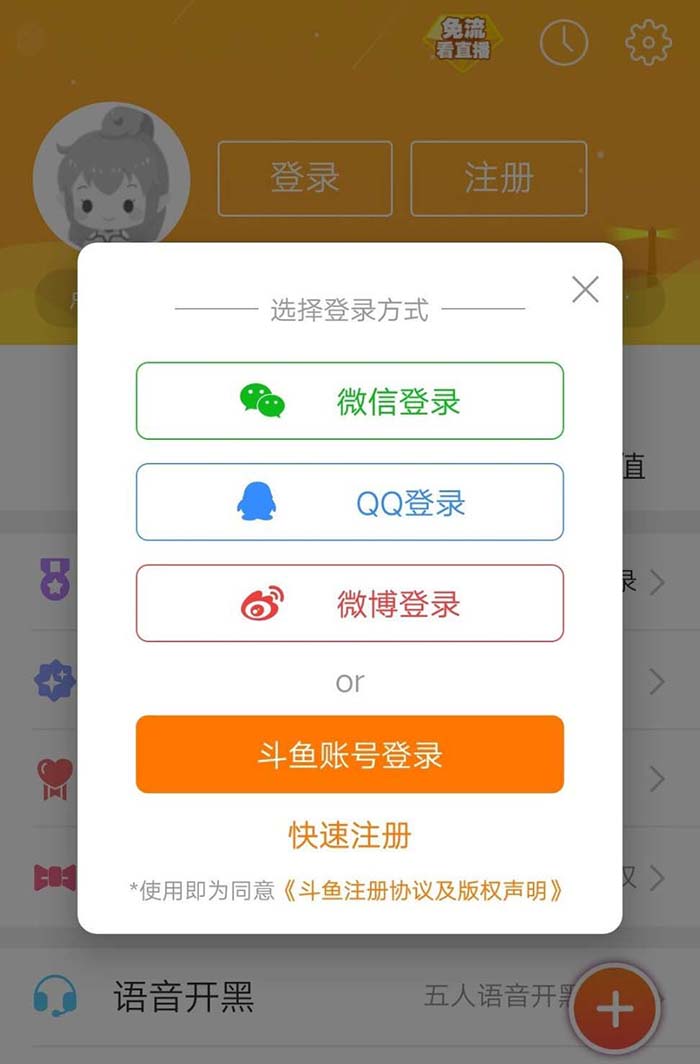Sign in via Weibo (微博登录)

click(x=350, y=603)
